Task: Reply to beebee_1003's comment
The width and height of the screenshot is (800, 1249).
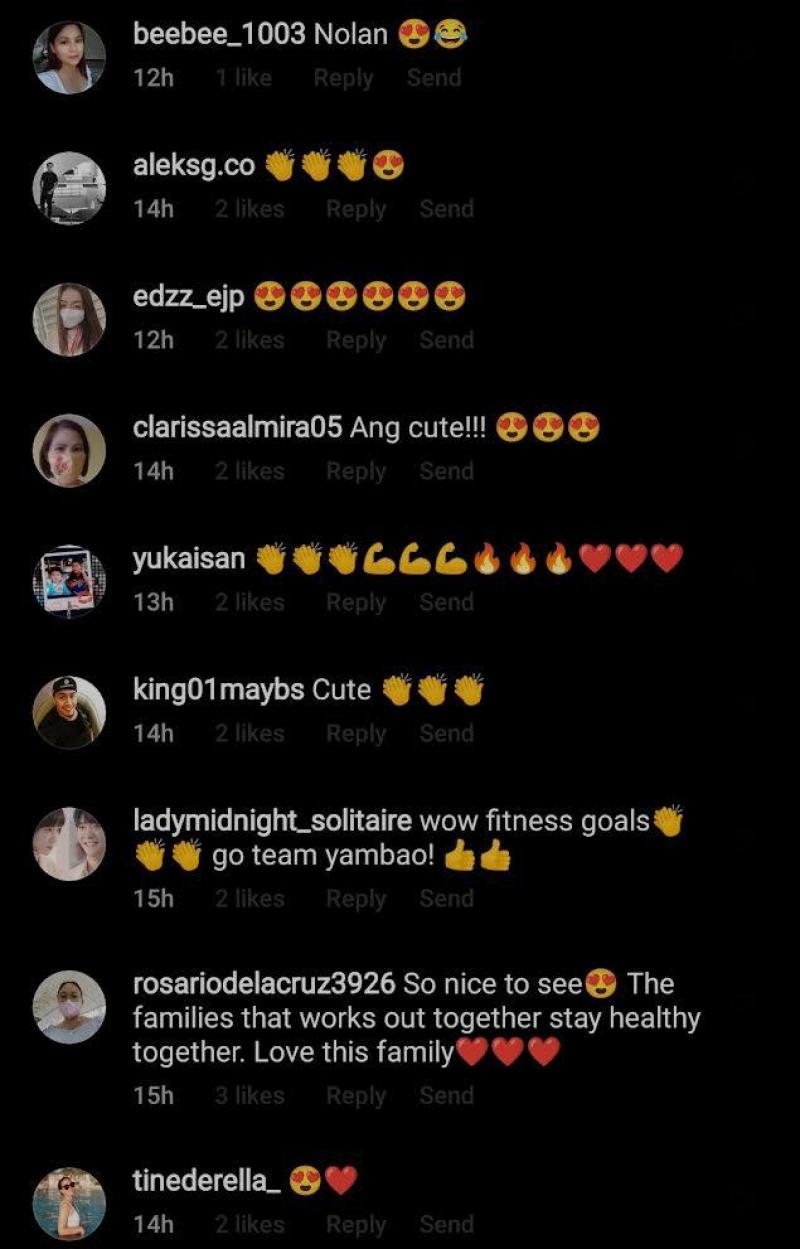Action: pos(343,78)
